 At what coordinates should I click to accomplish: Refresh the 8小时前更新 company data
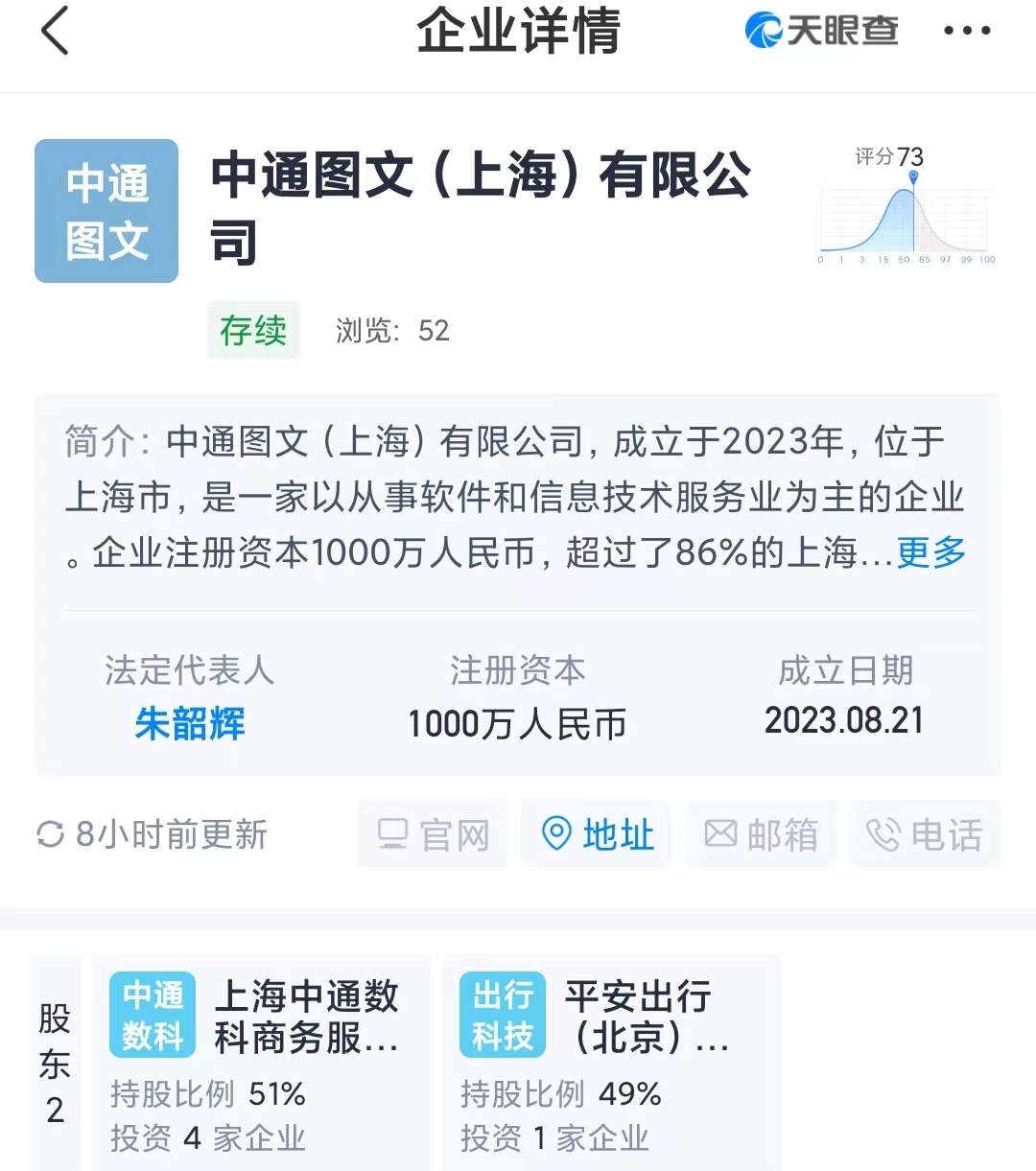(50, 834)
